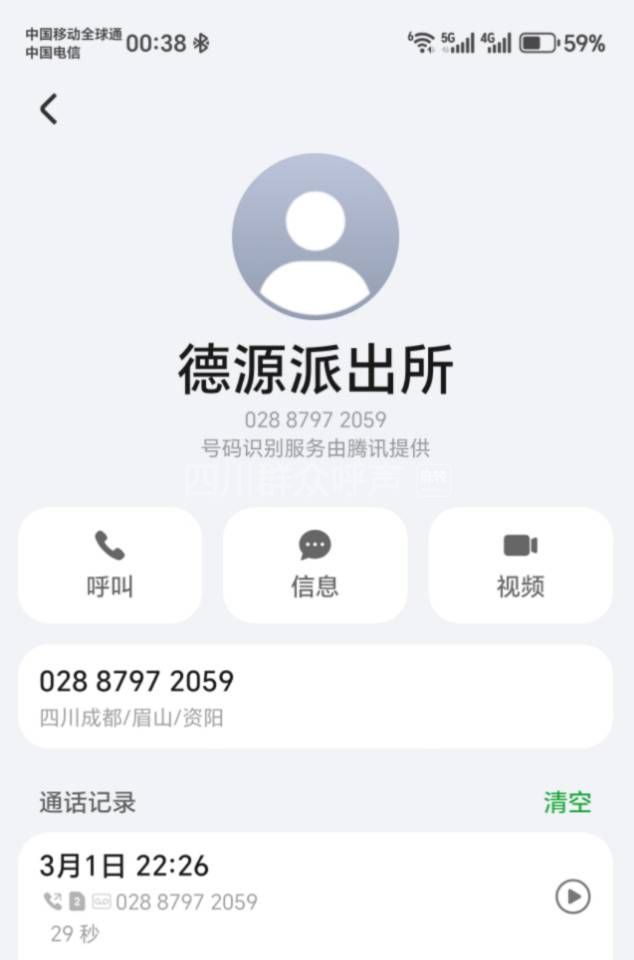This screenshot has height=960, width=634.
Task: Call 德源派出所 with the 呼叫 button
Action: pos(110,564)
